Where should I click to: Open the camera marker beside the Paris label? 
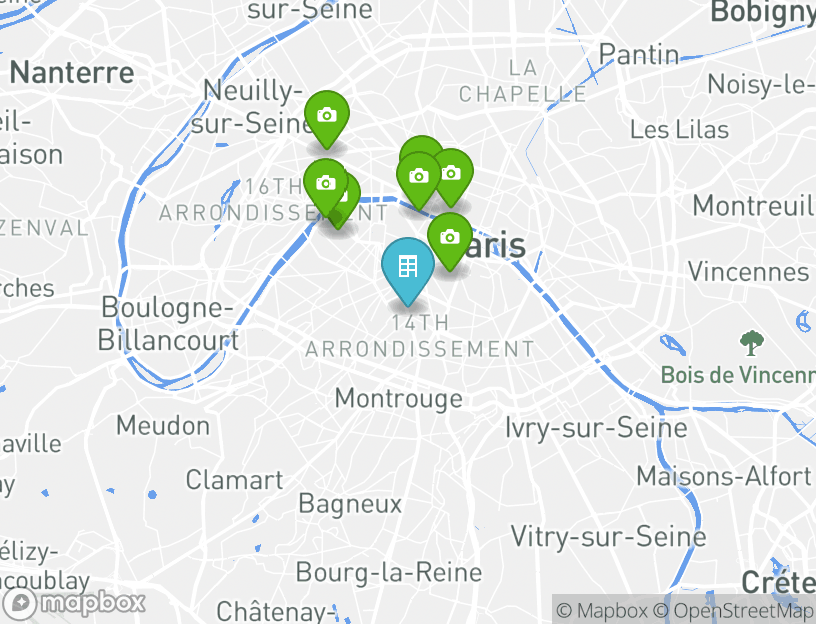pos(450,237)
